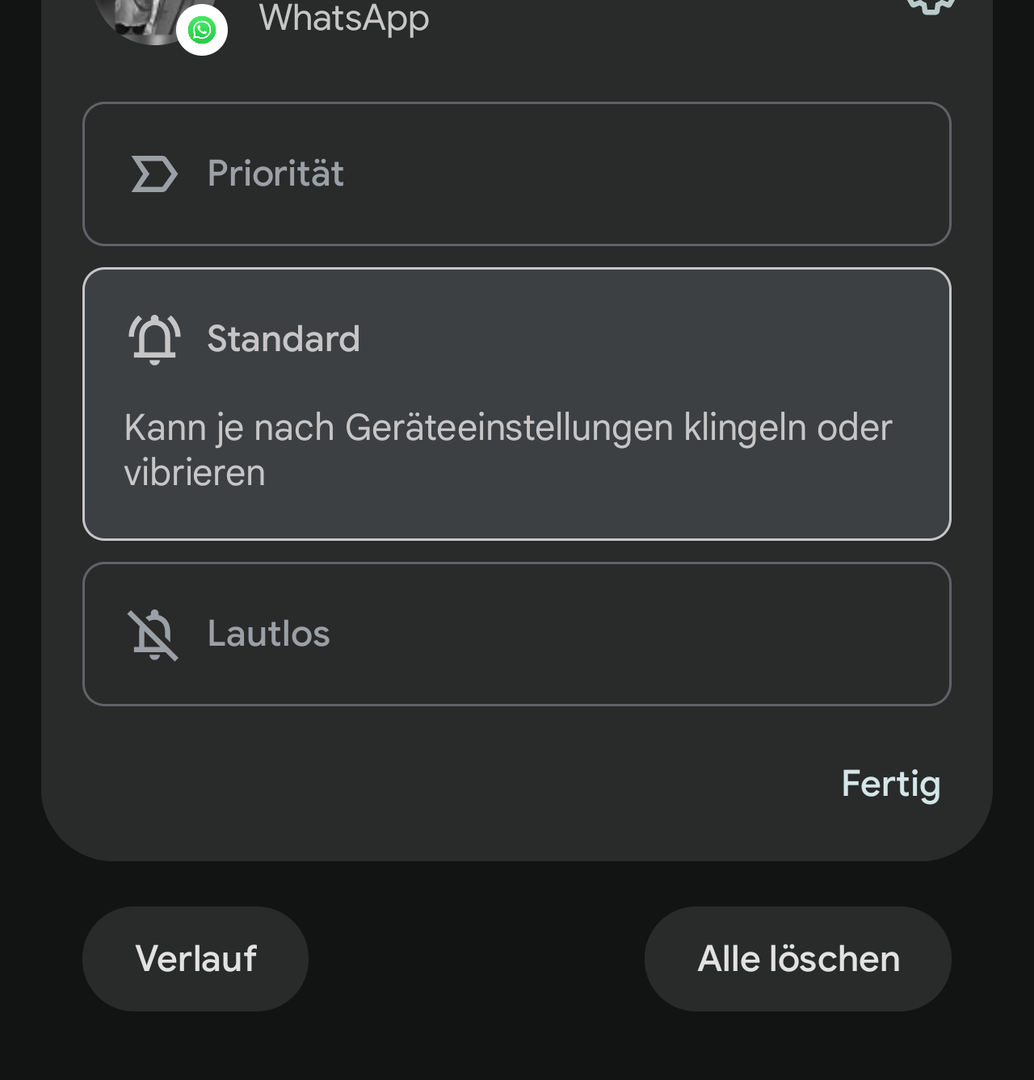Viewport: 1034px width, 1080px height.
Task: Set WhatsApp notifications to Lautlos
Action: pyautogui.click(x=516, y=634)
